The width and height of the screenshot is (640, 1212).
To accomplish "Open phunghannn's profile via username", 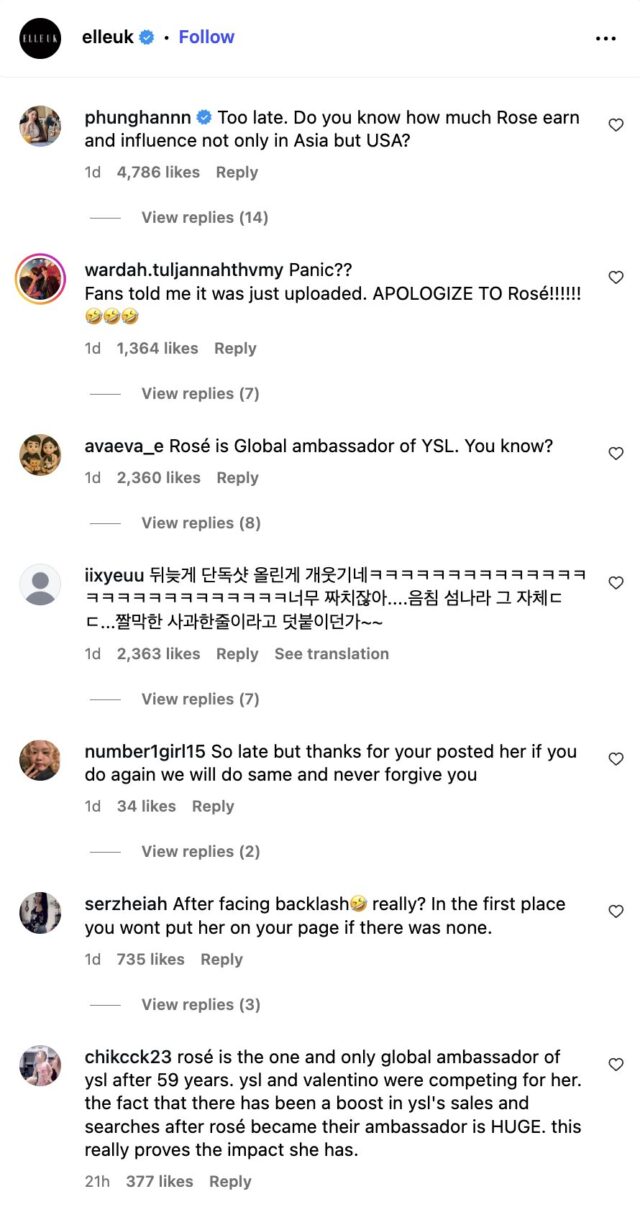I will 138,118.
